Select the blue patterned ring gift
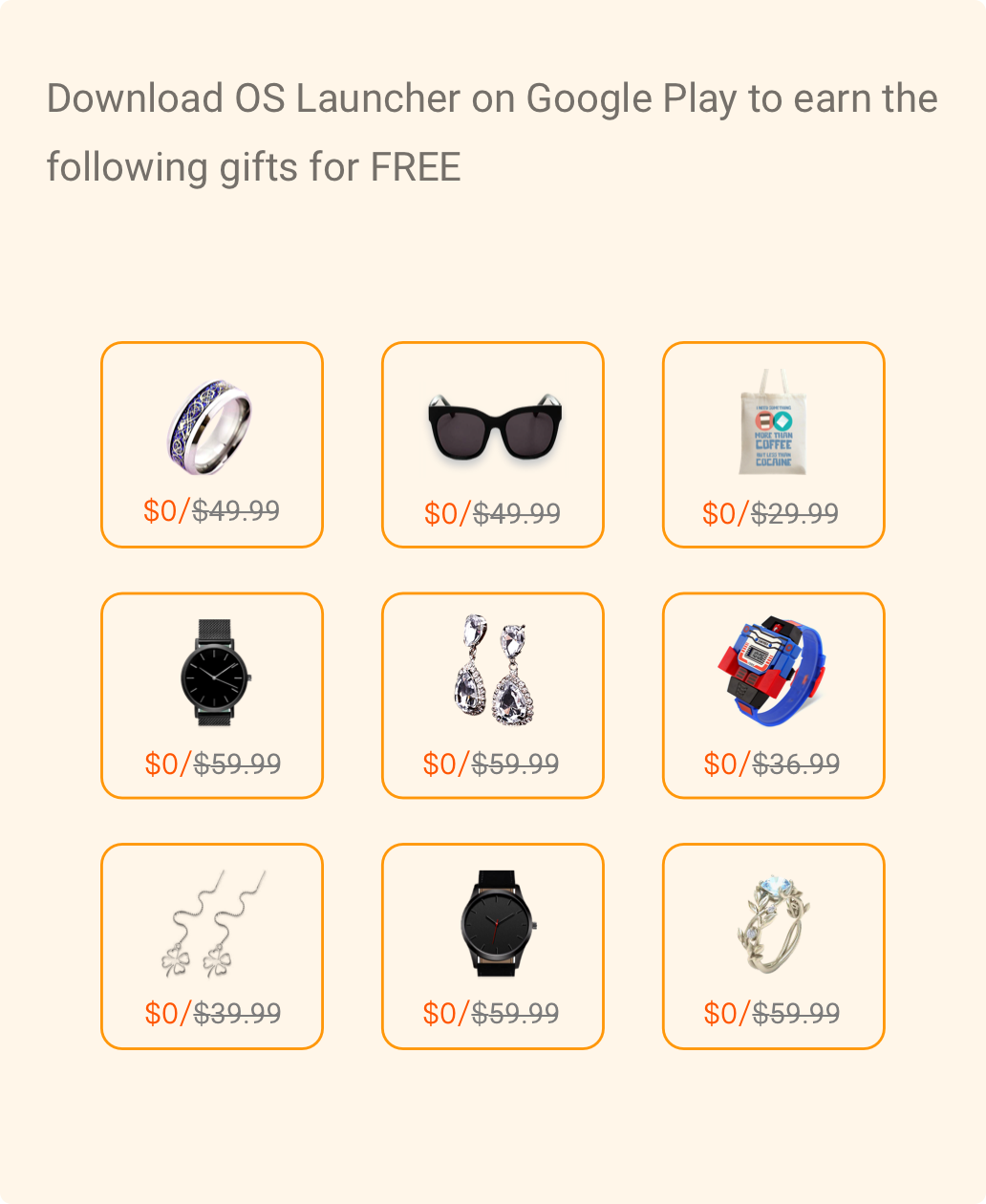Viewport: 986px width, 1204px height. point(211,444)
